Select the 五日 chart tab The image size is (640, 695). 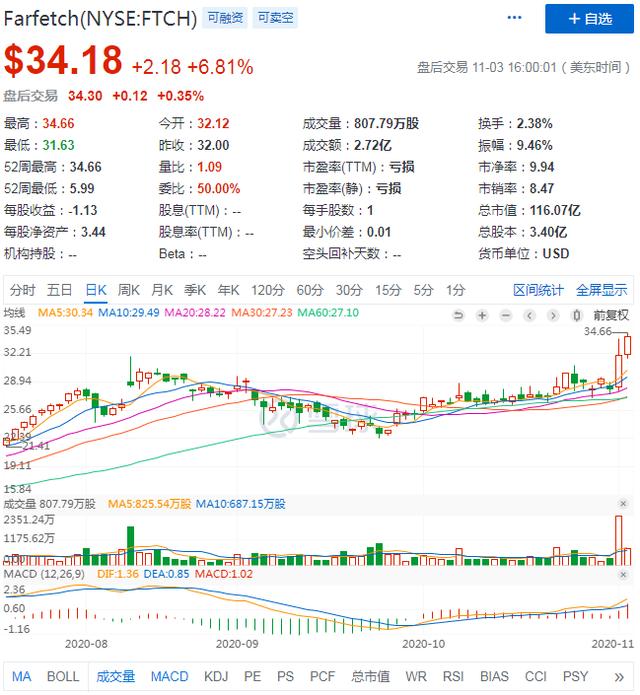59,290
